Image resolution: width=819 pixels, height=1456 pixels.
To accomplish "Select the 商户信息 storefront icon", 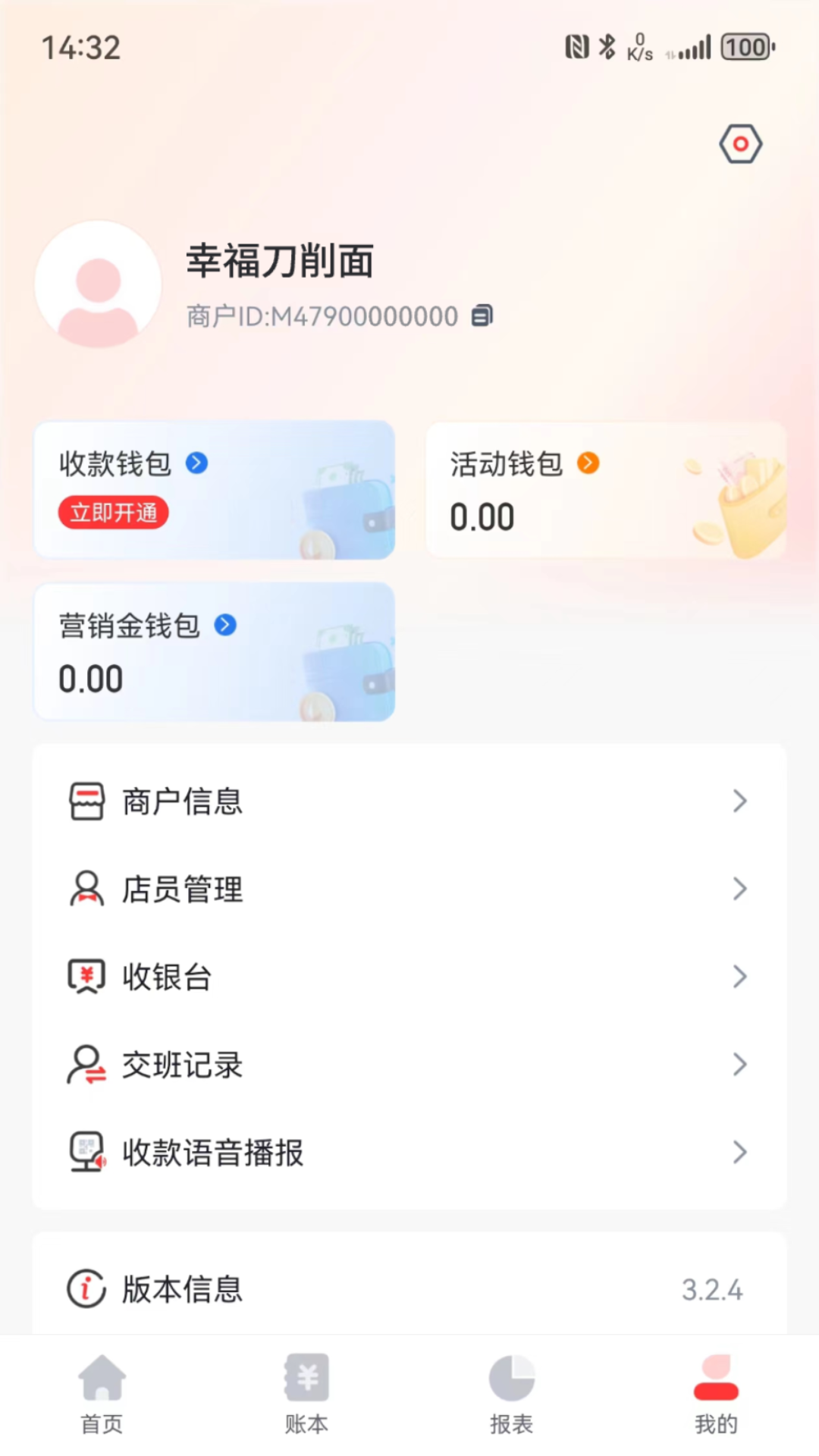I will 86,801.
